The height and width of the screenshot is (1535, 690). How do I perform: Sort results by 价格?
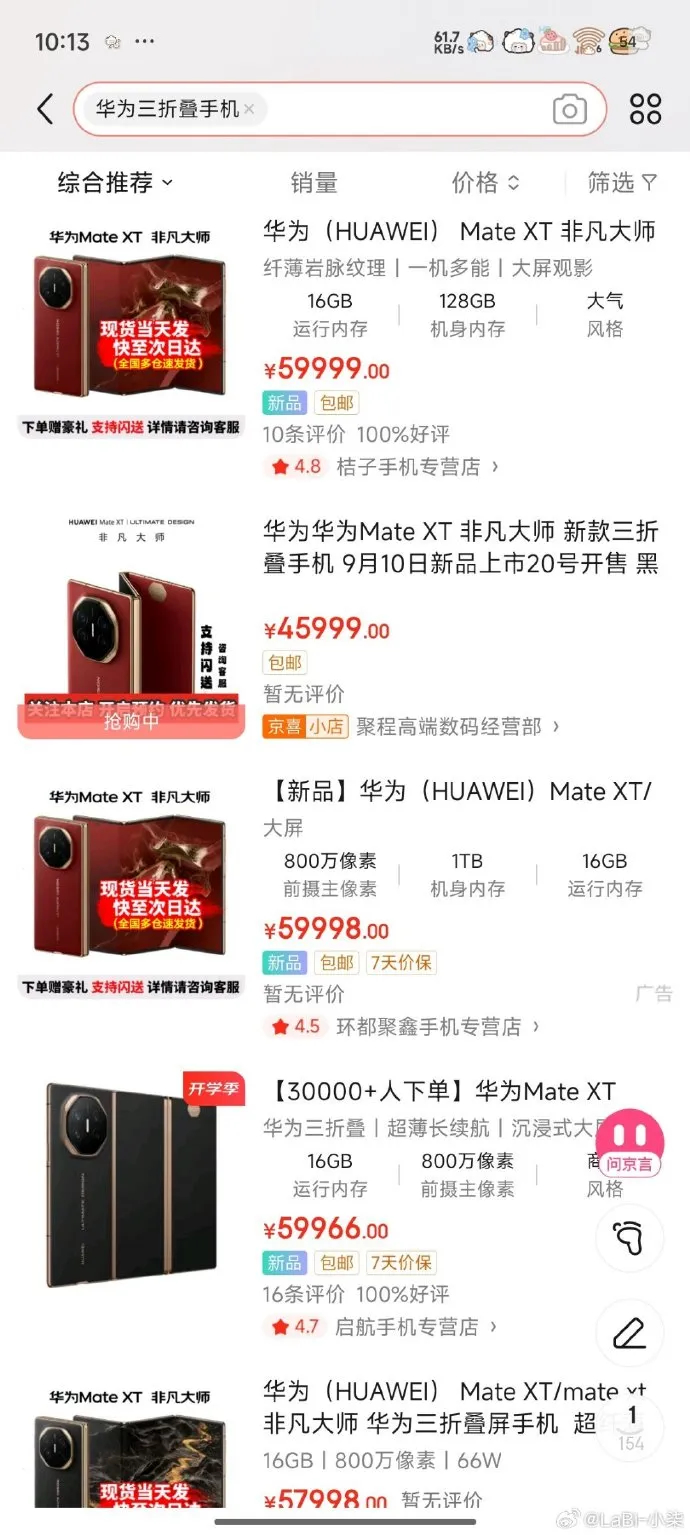485,183
